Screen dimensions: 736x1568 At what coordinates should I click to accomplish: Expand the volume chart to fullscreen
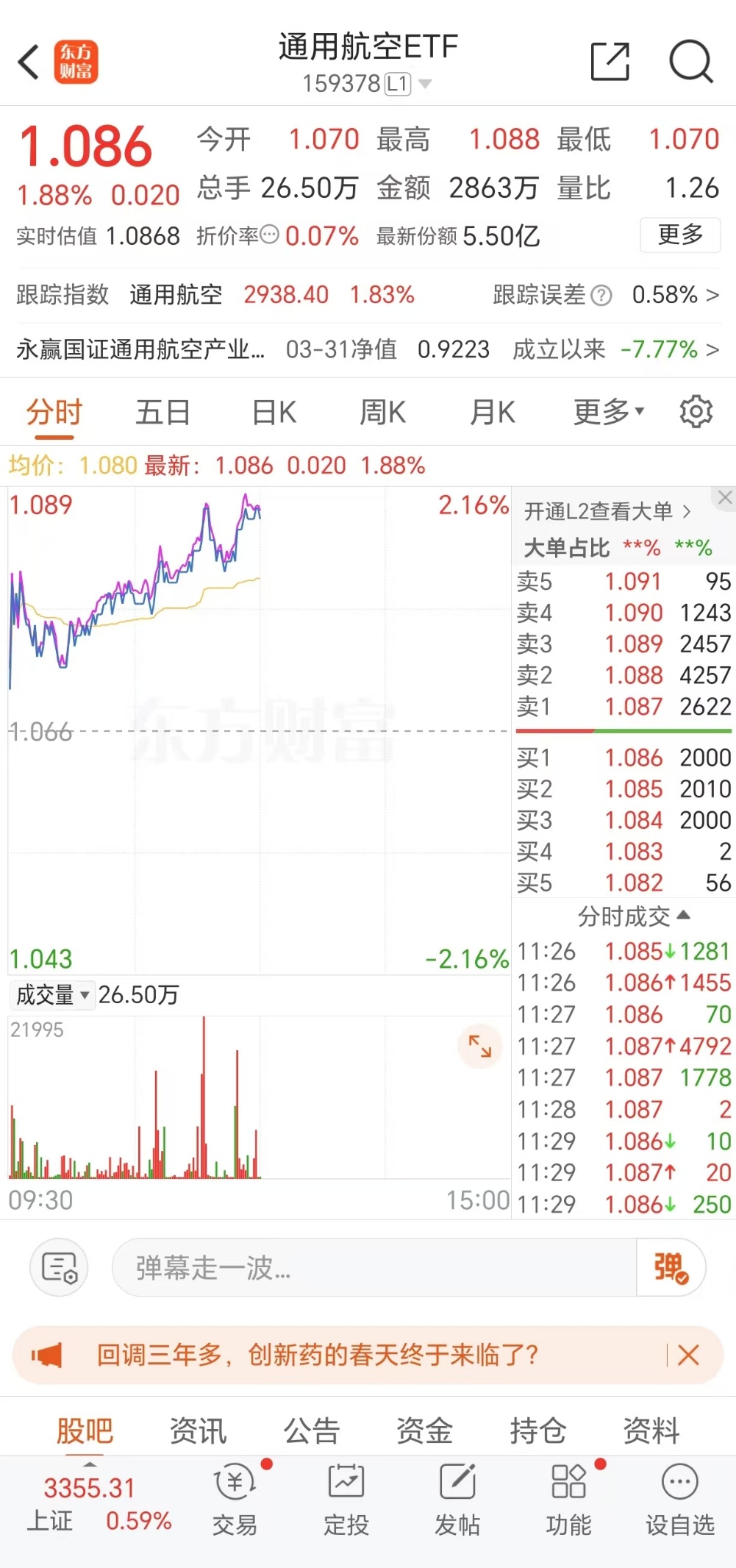pos(479,1047)
